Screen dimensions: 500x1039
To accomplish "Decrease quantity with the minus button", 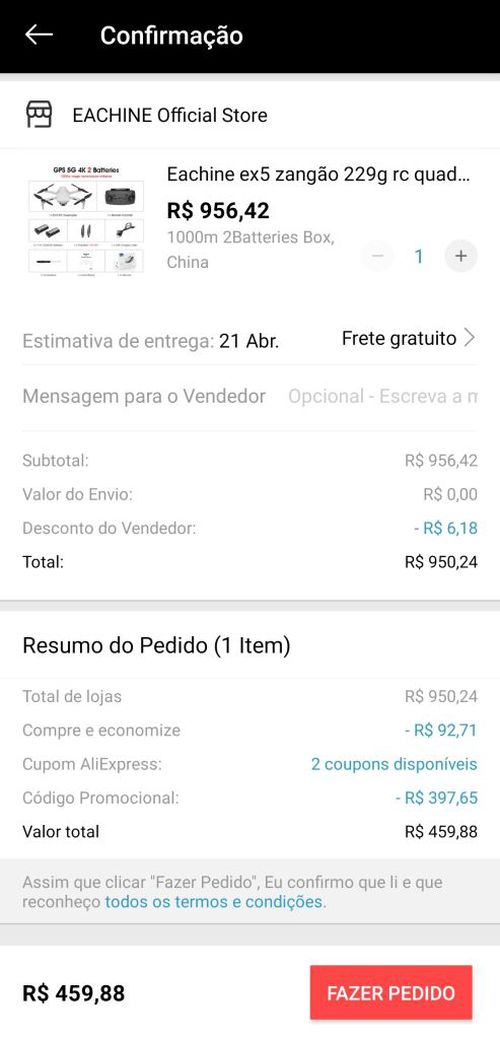I will click(377, 256).
